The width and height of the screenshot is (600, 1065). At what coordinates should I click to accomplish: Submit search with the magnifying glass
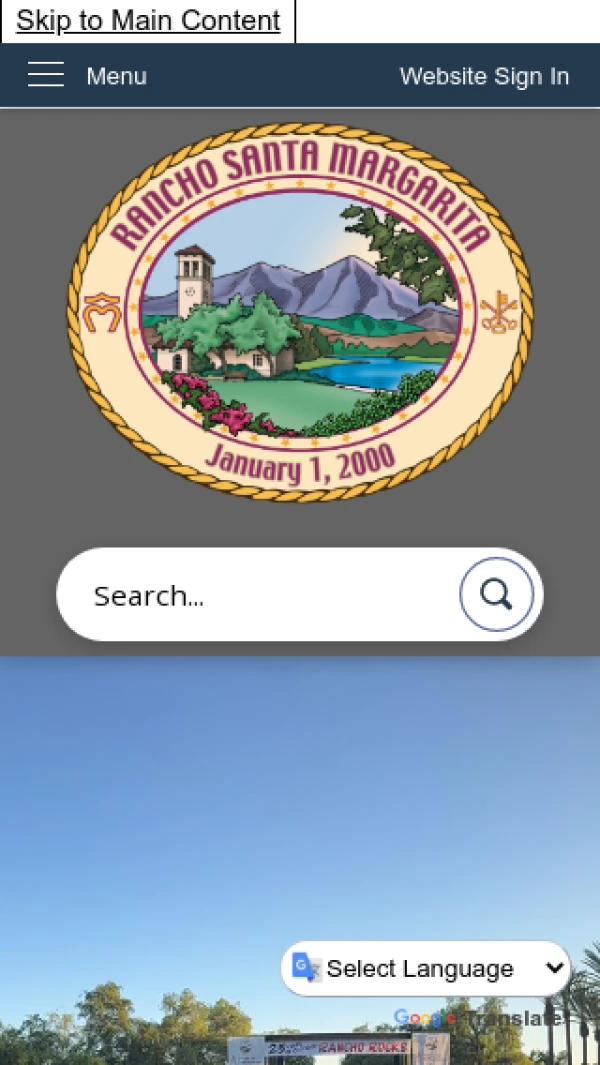point(496,595)
